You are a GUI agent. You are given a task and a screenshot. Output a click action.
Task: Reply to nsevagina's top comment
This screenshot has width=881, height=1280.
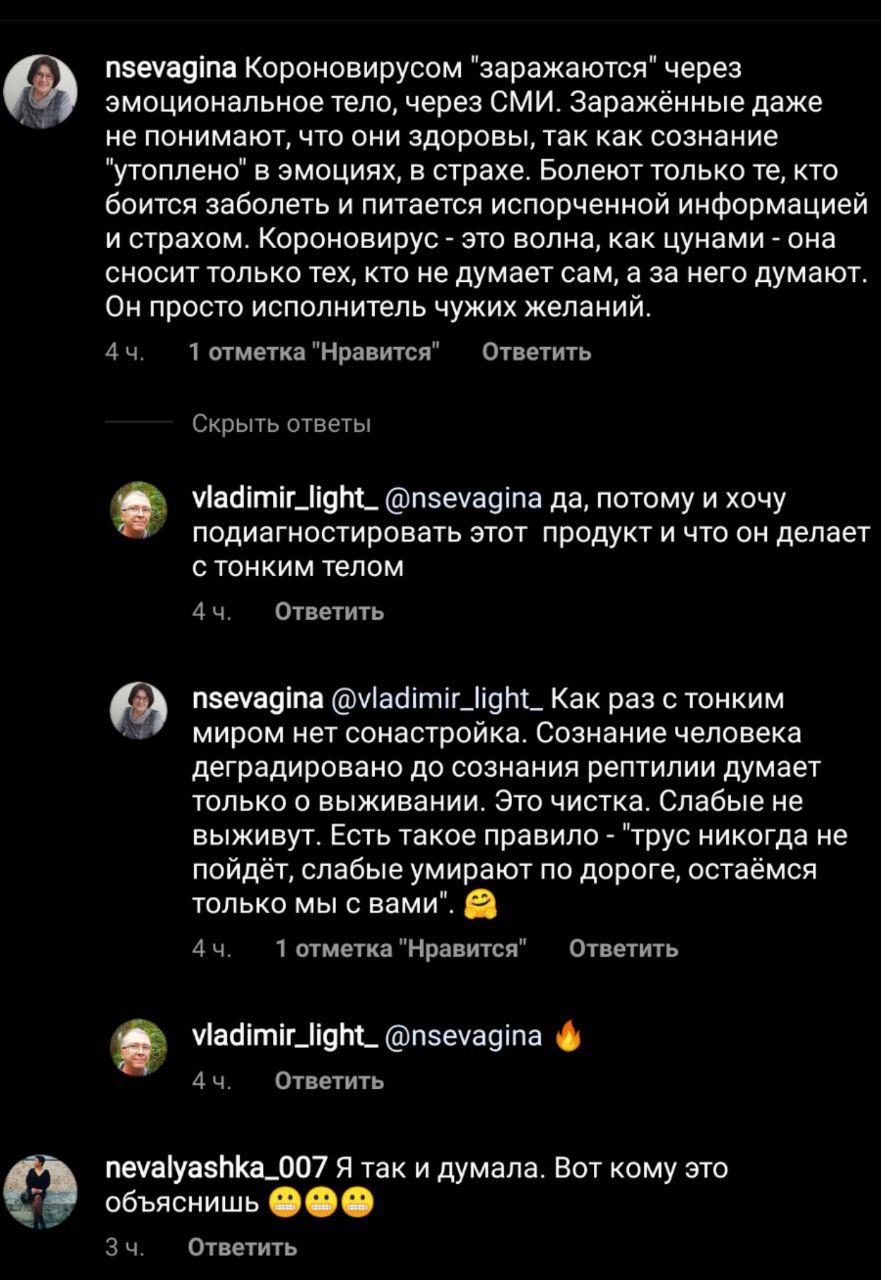536,352
